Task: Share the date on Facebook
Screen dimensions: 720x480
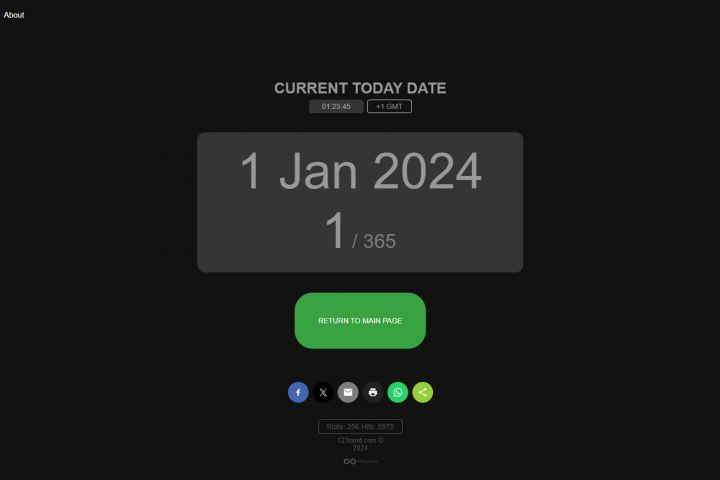Action: [298, 393]
